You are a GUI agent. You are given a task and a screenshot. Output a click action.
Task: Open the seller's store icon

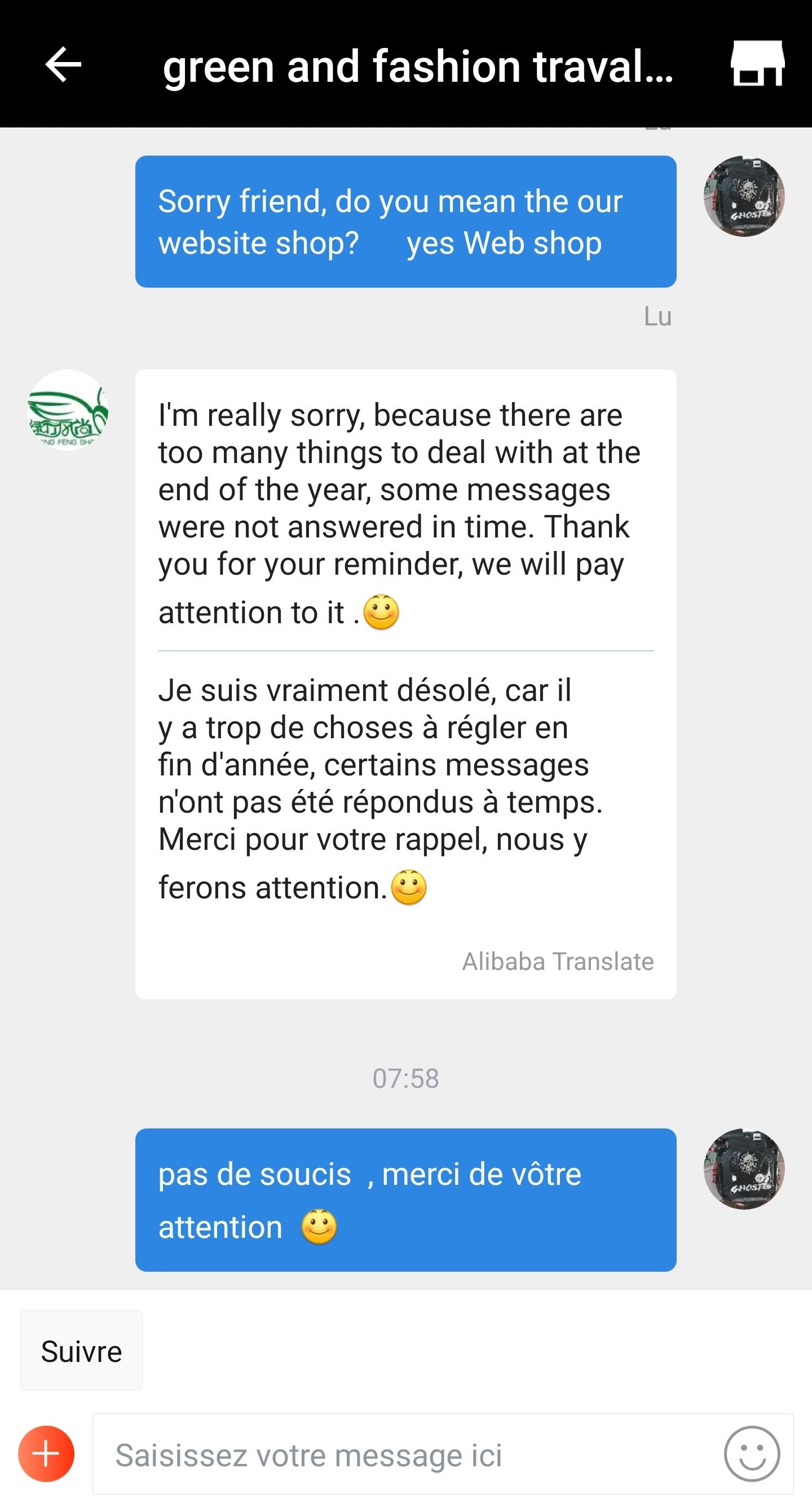coord(757,63)
